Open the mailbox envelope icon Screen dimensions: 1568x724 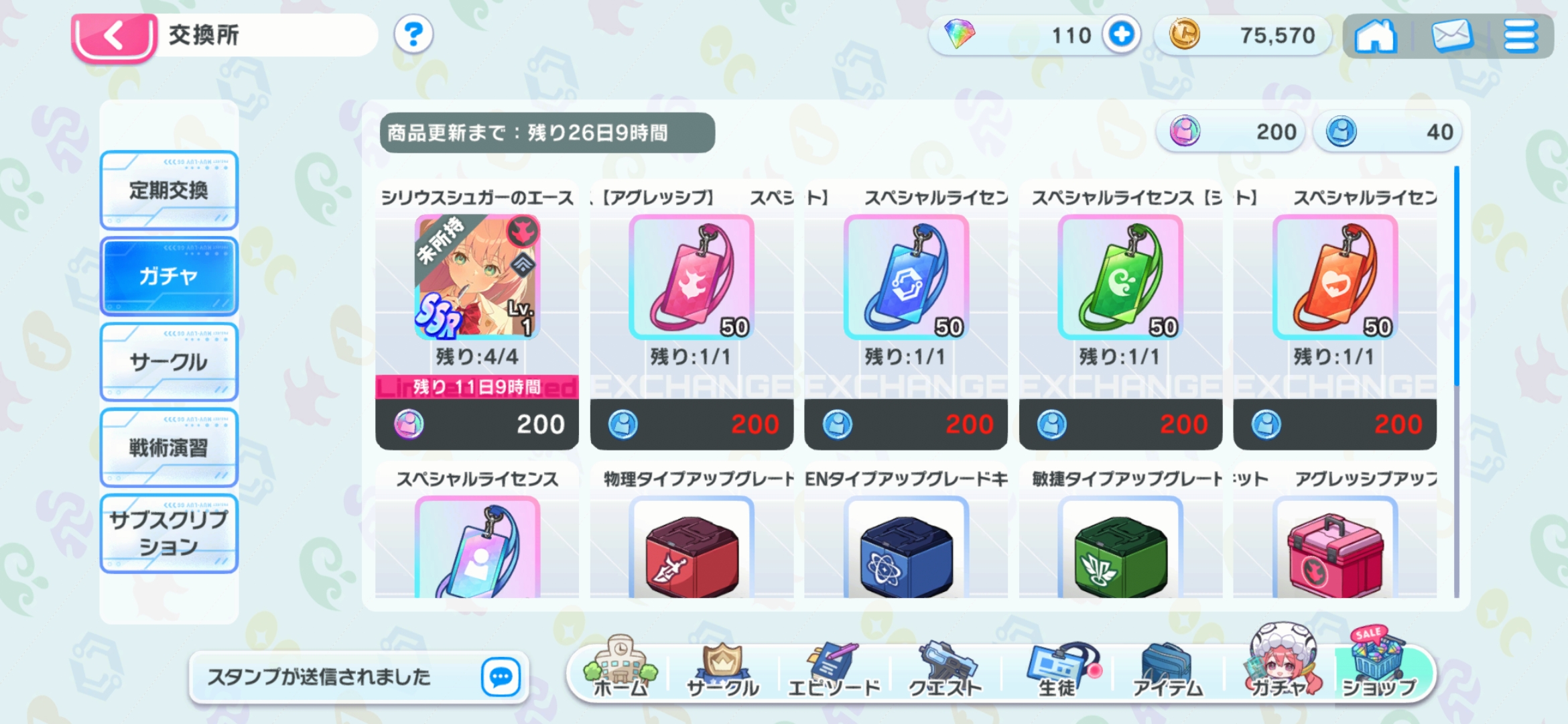[1451, 35]
